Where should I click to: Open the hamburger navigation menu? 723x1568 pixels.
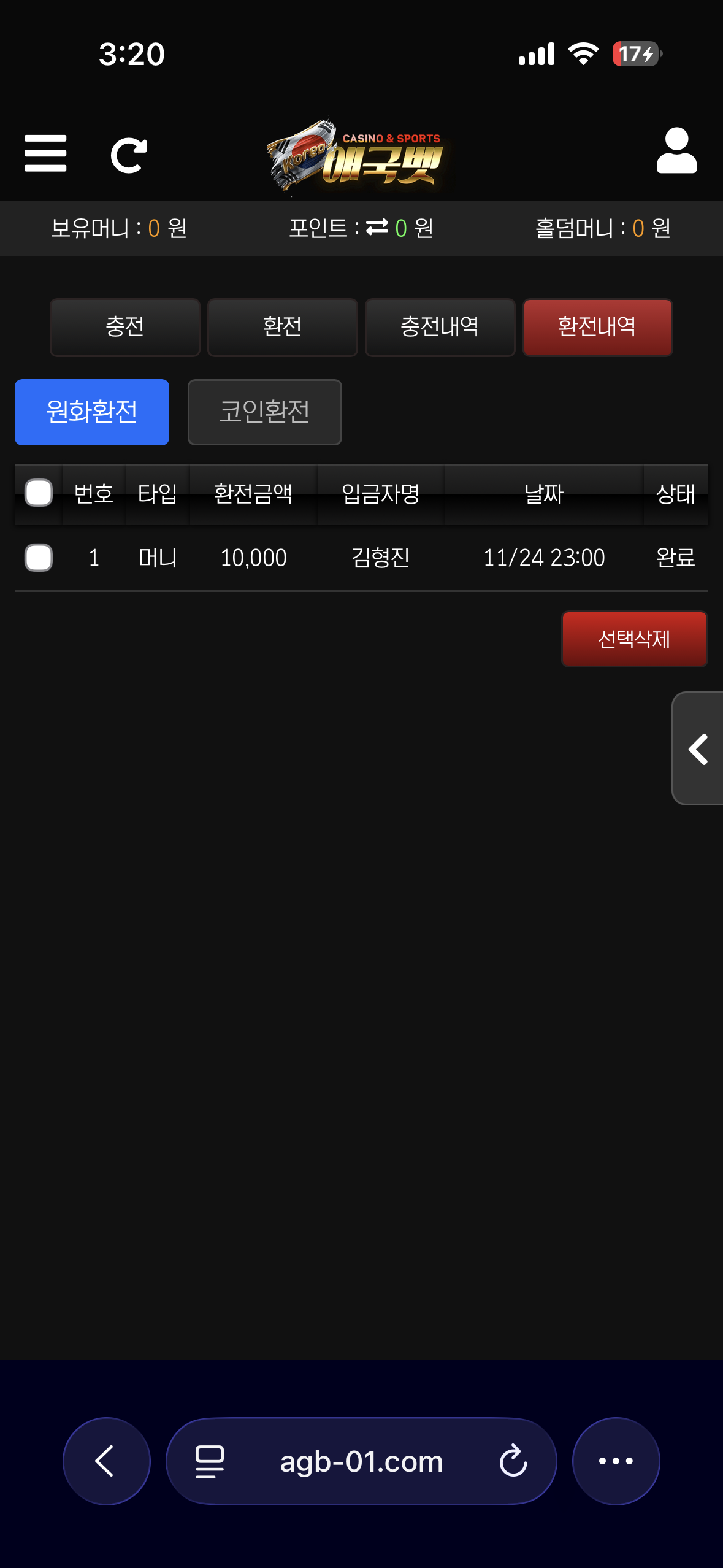click(x=45, y=153)
